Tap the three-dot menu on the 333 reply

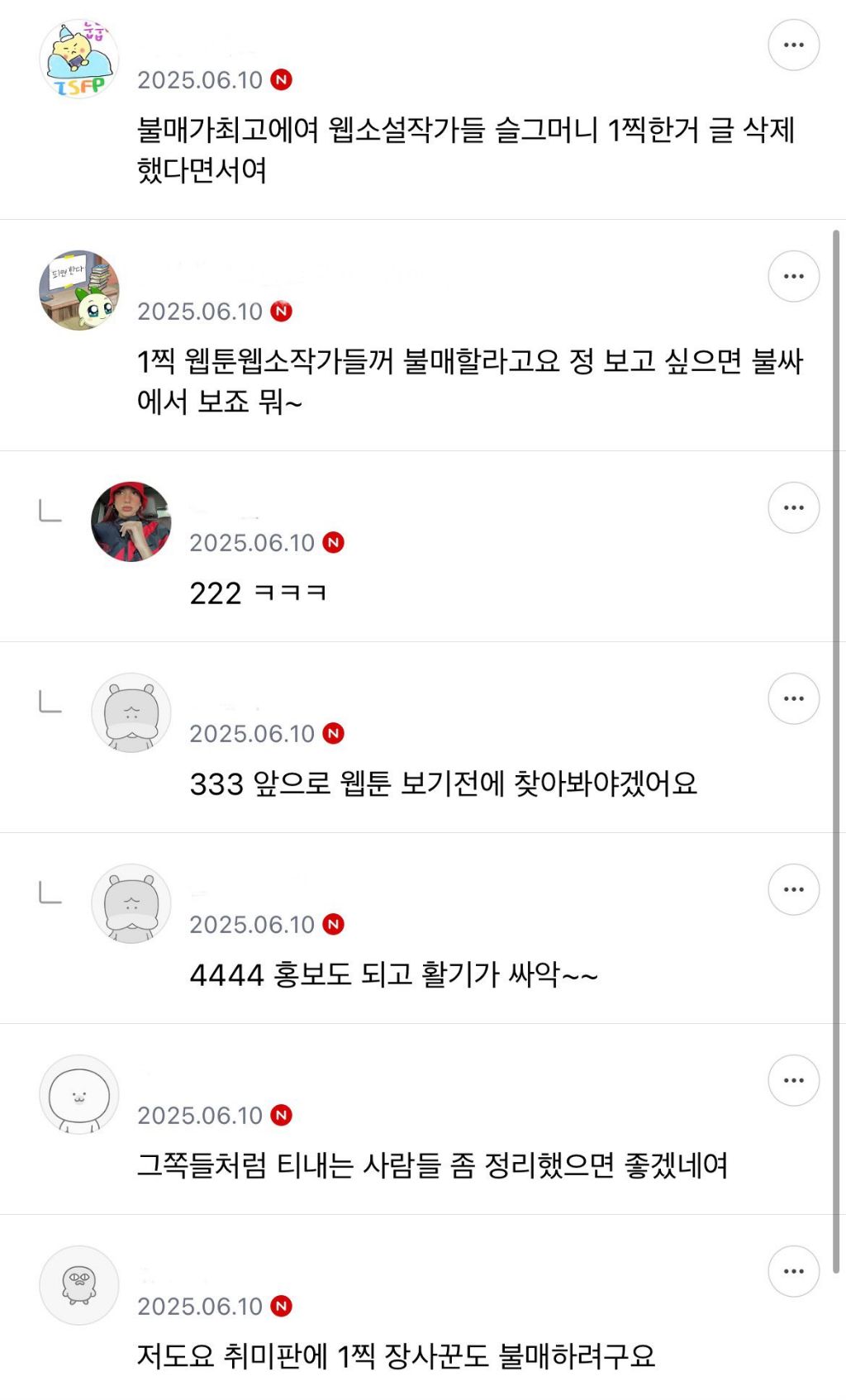coord(793,698)
